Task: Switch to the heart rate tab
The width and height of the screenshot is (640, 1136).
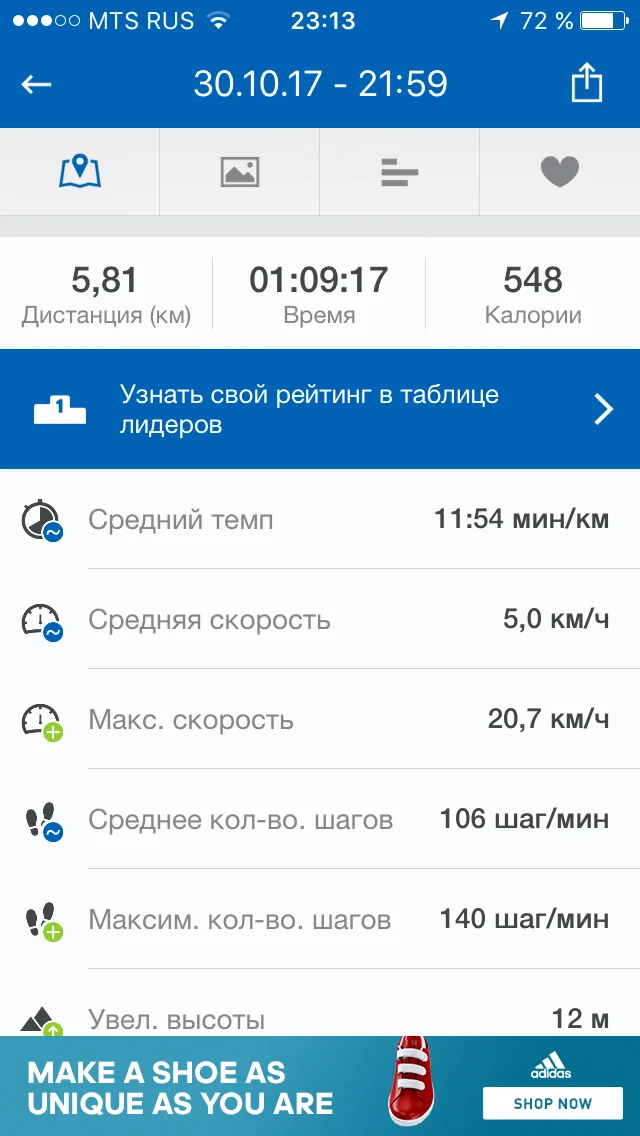Action: [560, 172]
